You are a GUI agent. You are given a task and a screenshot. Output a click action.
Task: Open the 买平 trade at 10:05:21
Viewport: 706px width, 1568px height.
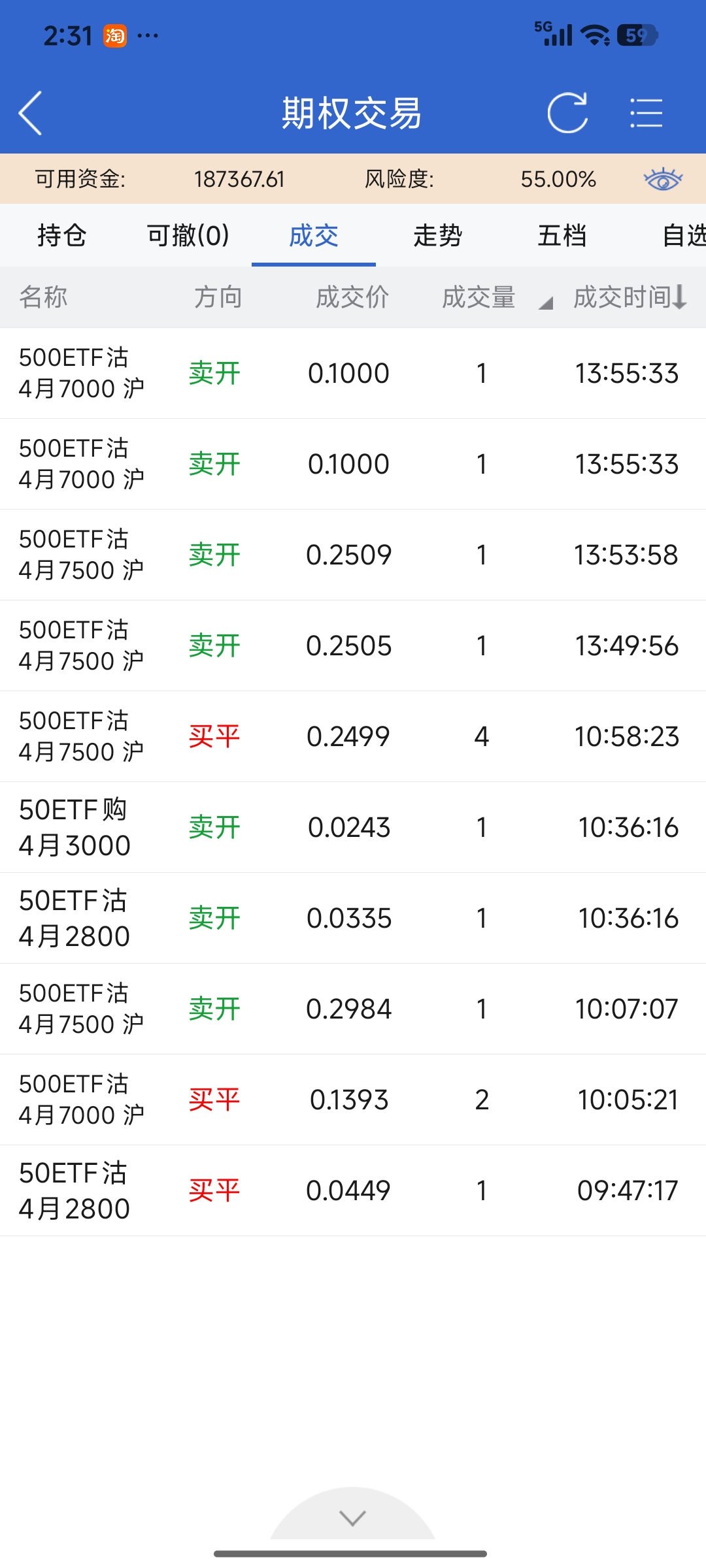pyautogui.click(x=353, y=1100)
